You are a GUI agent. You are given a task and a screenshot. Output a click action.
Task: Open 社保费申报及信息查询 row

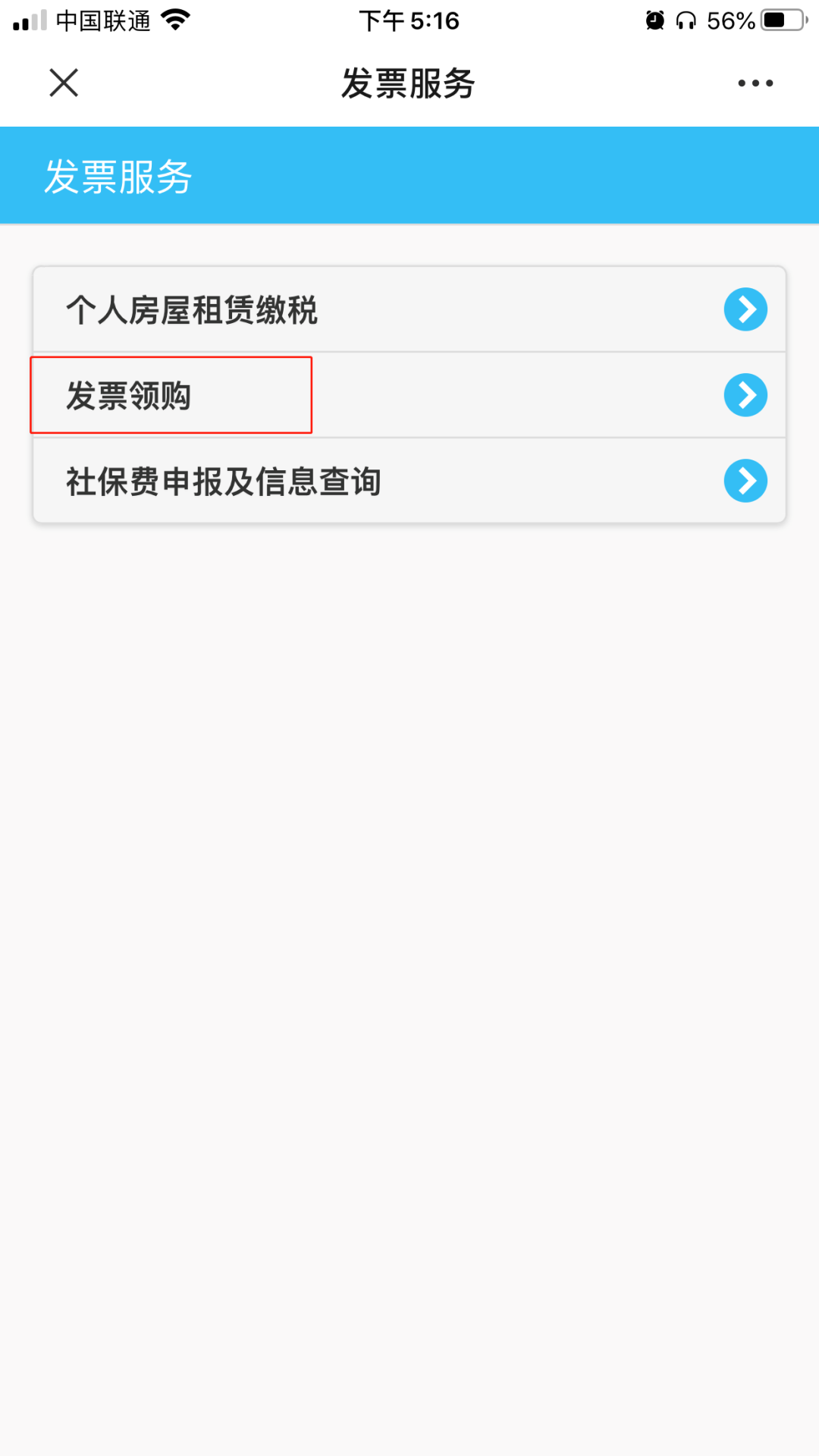[x=409, y=481]
